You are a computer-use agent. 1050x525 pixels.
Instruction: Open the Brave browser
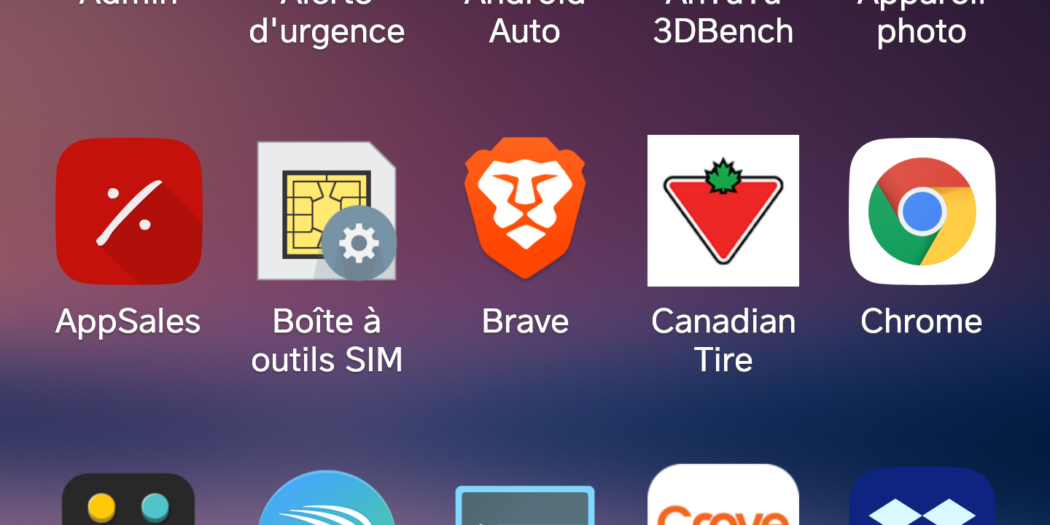[x=525, y=211]
